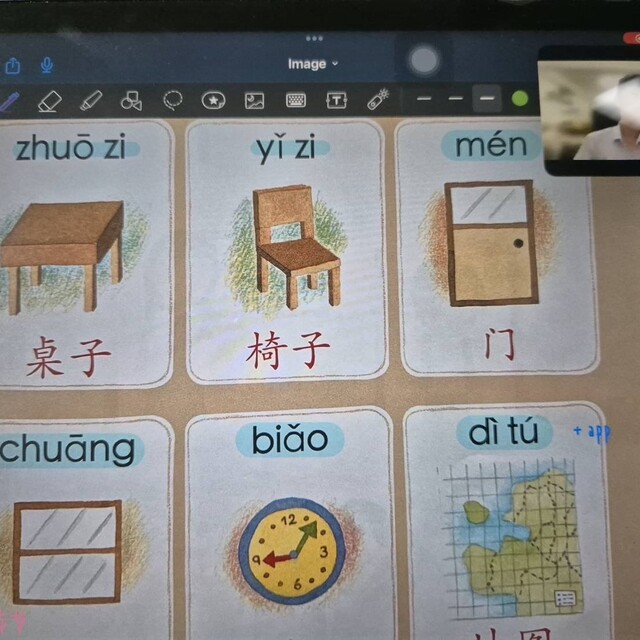Pick the green color swatch
Viewport: 640px width, 640px height.
tap(520, 99)
